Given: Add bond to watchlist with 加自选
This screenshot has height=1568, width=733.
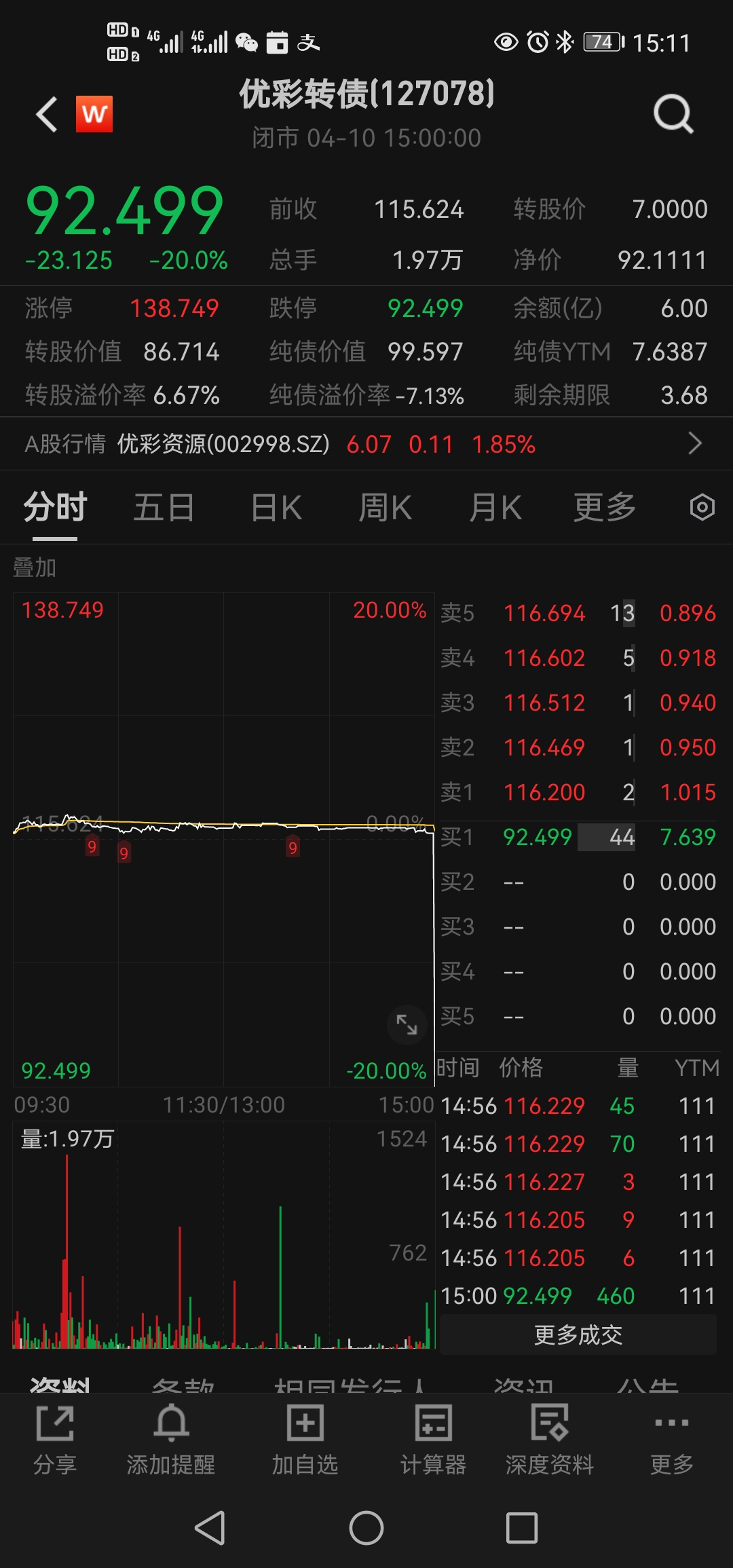Looking at the screenshot, I should [305, 1439].
